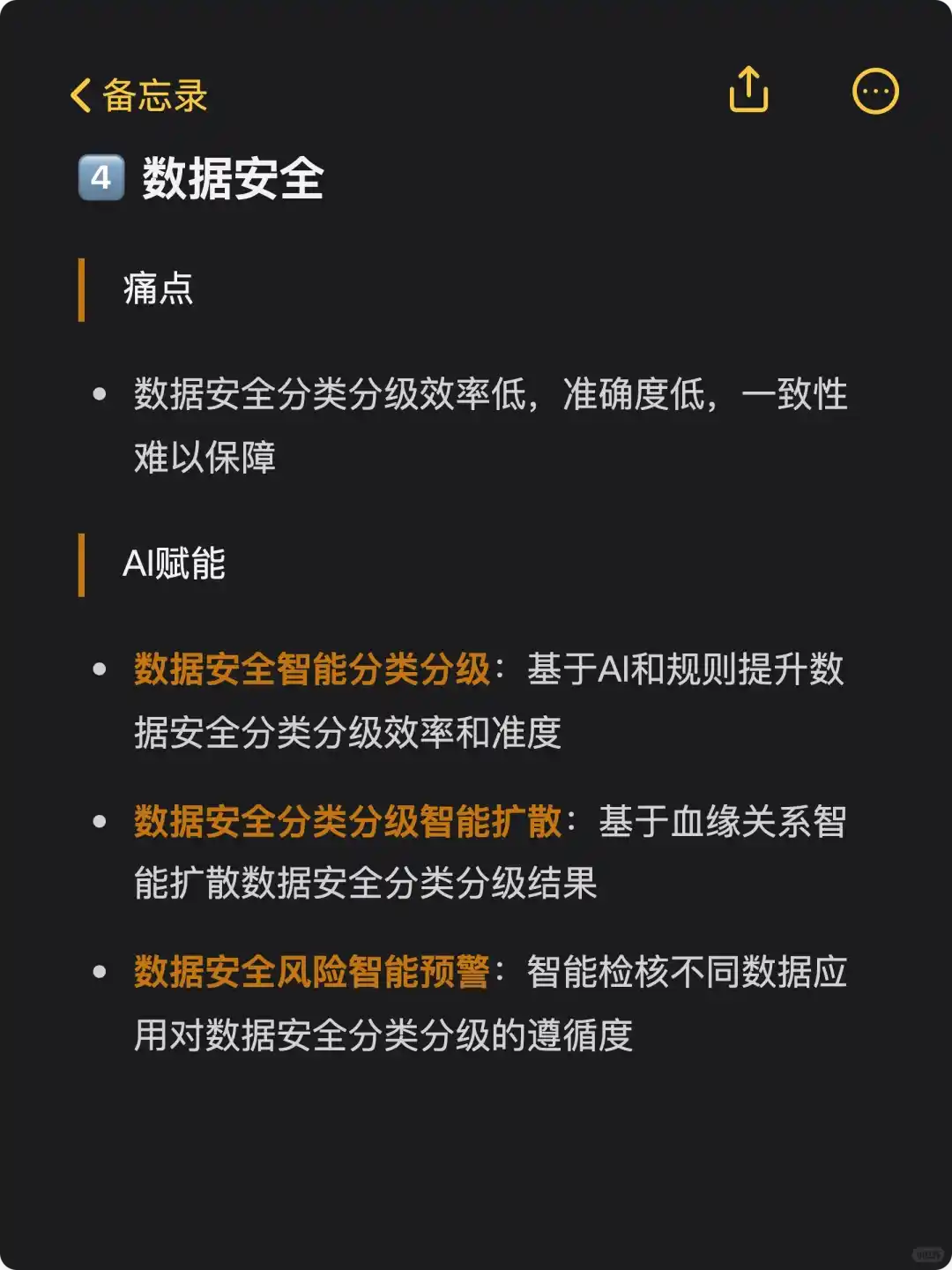Click the highlighted term 数据安全风险智能预警
952x1270 pixels.
click(310, 973)
